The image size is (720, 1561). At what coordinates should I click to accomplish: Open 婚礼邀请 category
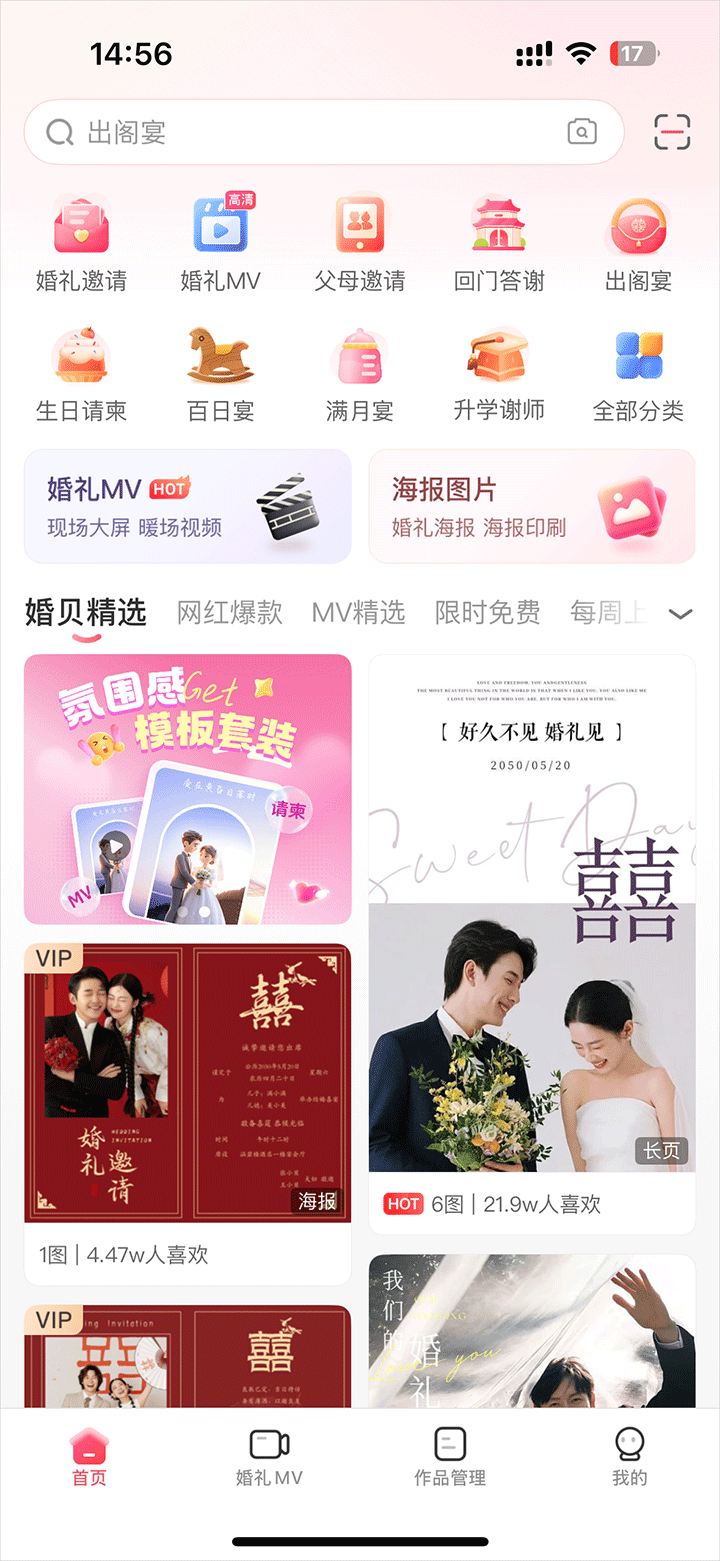[x=82, y=243]
